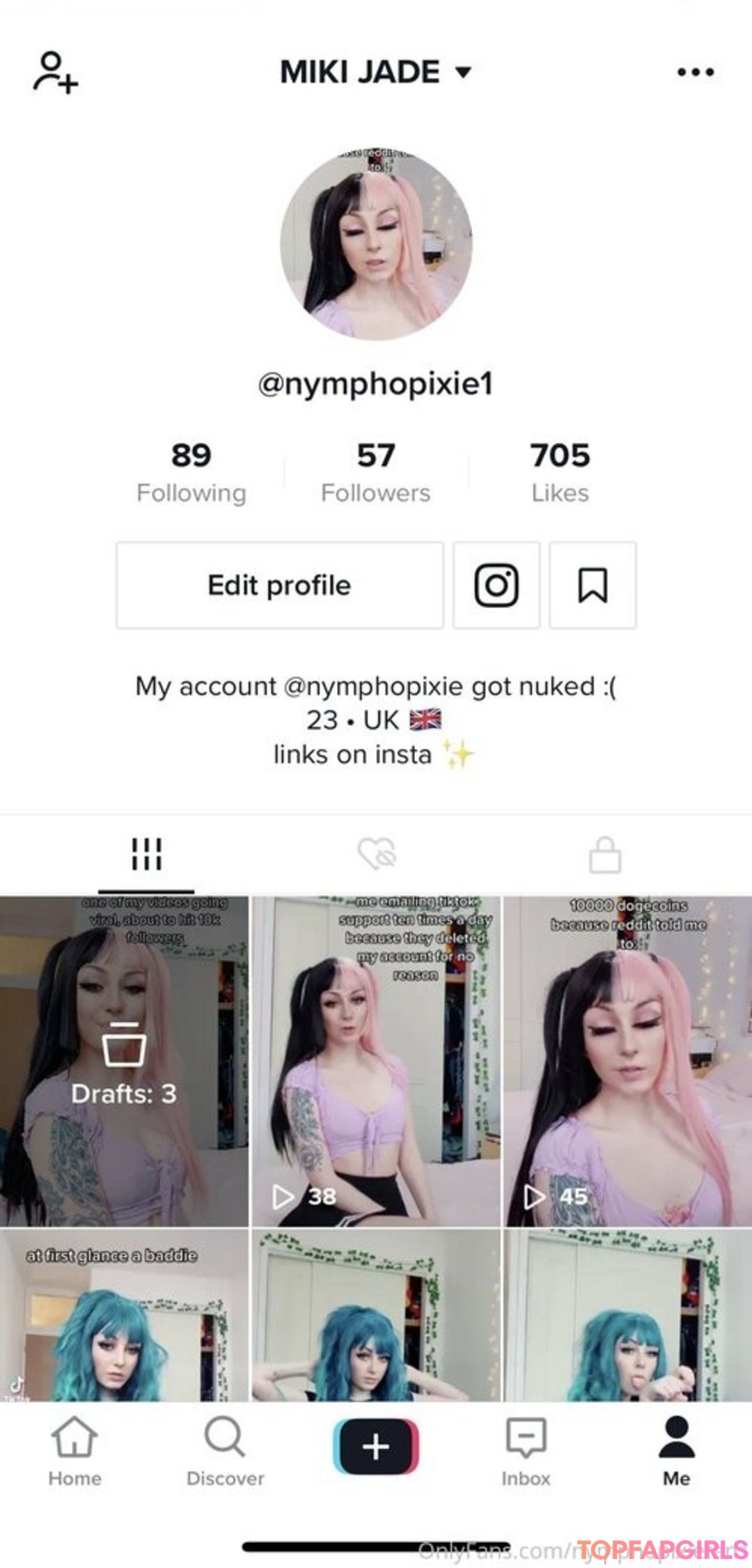Switch to the private videos lock tab
The height and width of the screenshot is (1568, 752).
604,854
